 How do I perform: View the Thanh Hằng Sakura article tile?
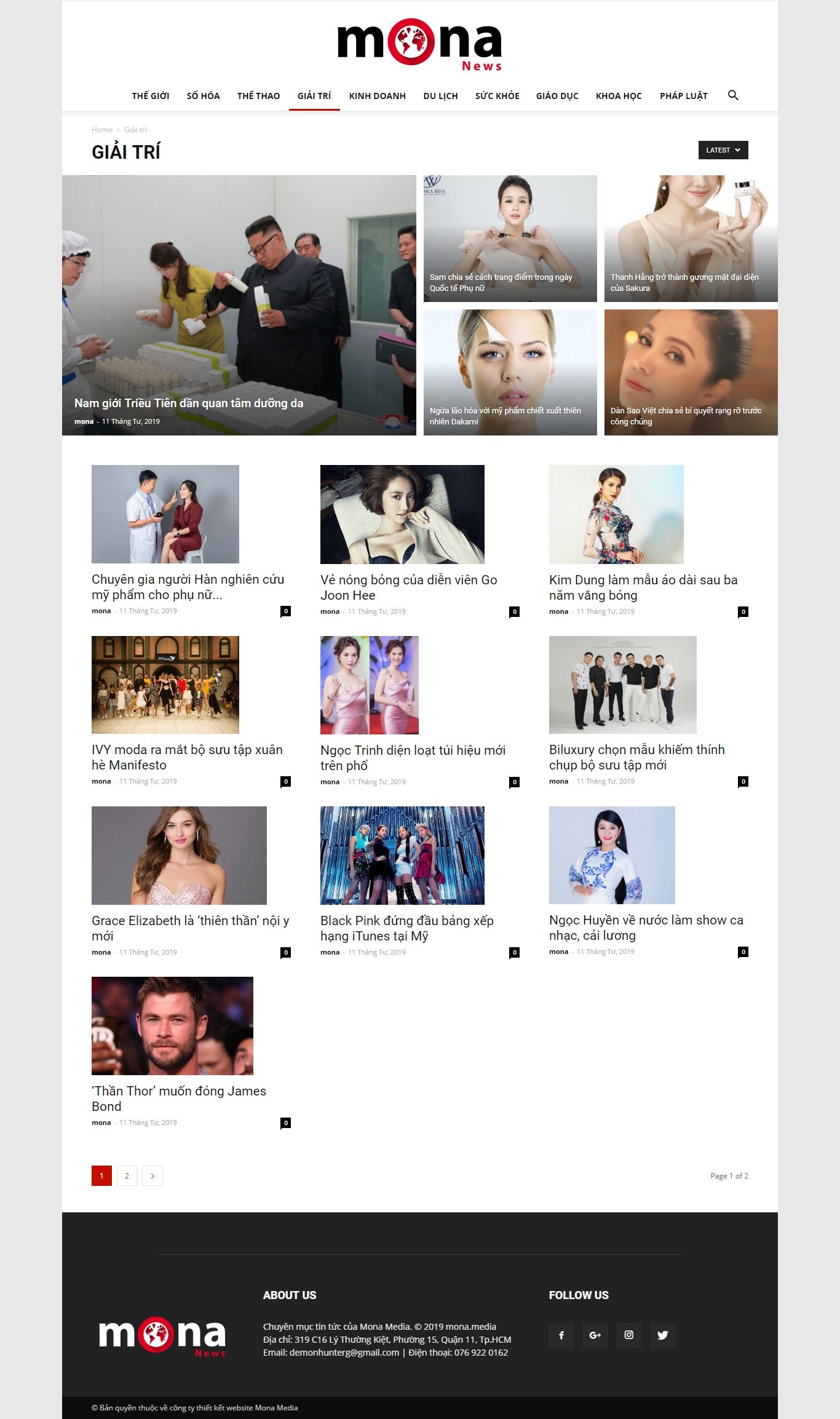point(690,239)
